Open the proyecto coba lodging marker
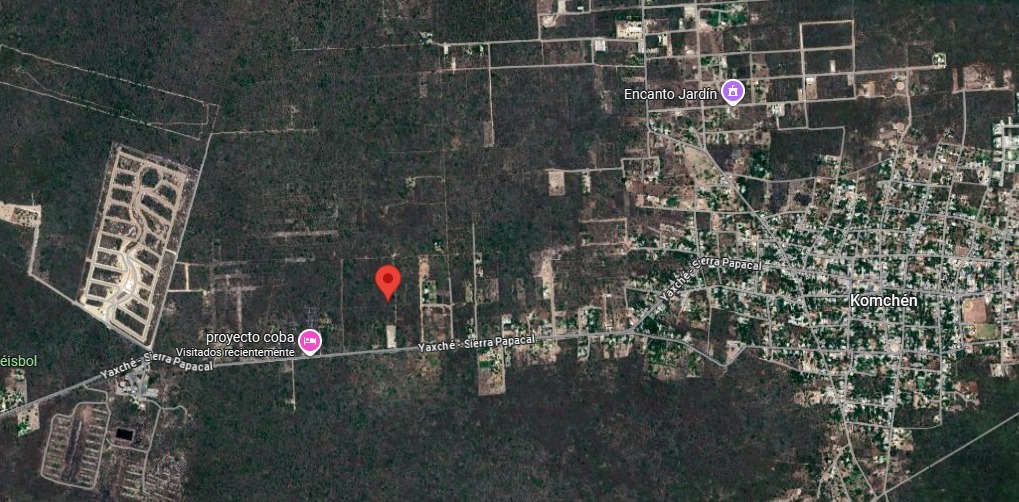1019x502 pixels. 310,342
